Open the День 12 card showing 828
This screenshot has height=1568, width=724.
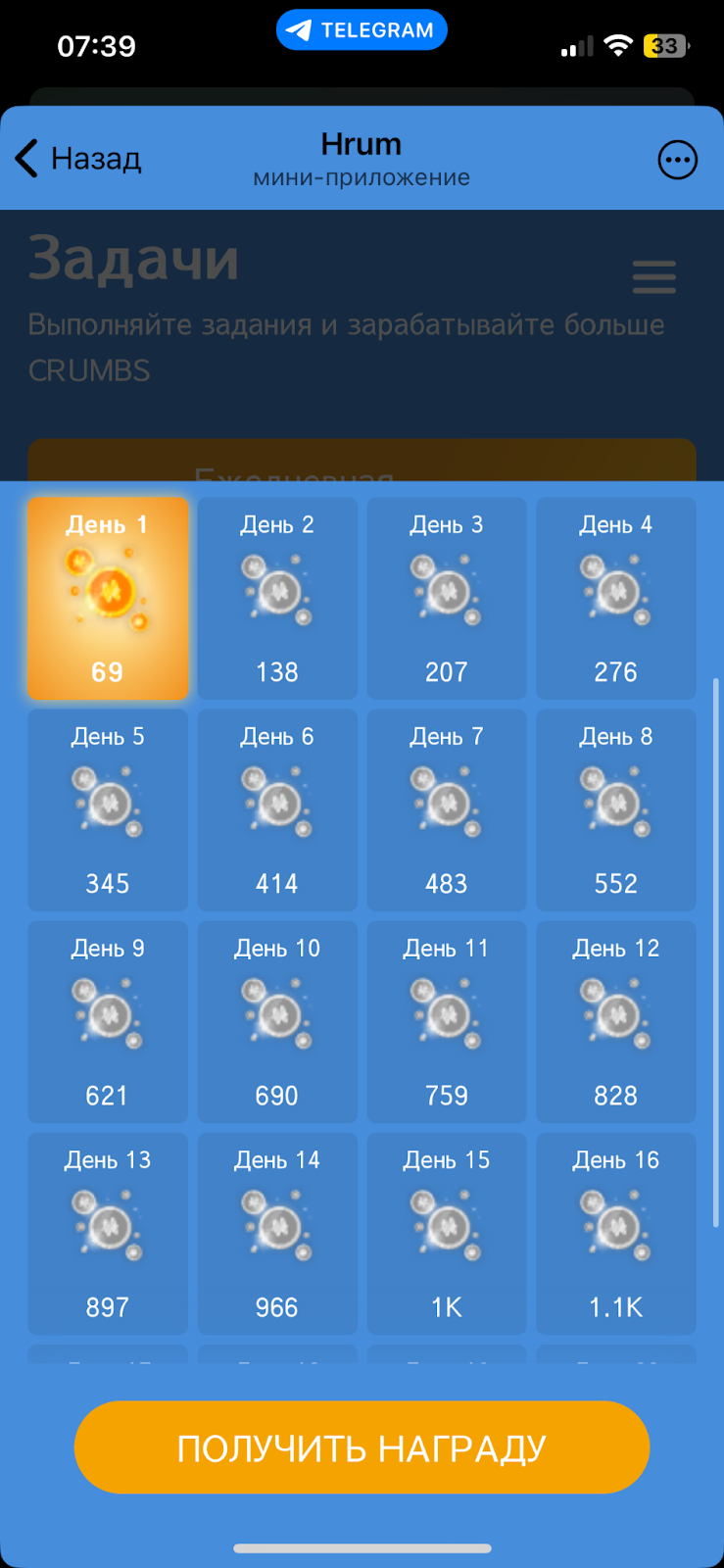(616, 1021)
